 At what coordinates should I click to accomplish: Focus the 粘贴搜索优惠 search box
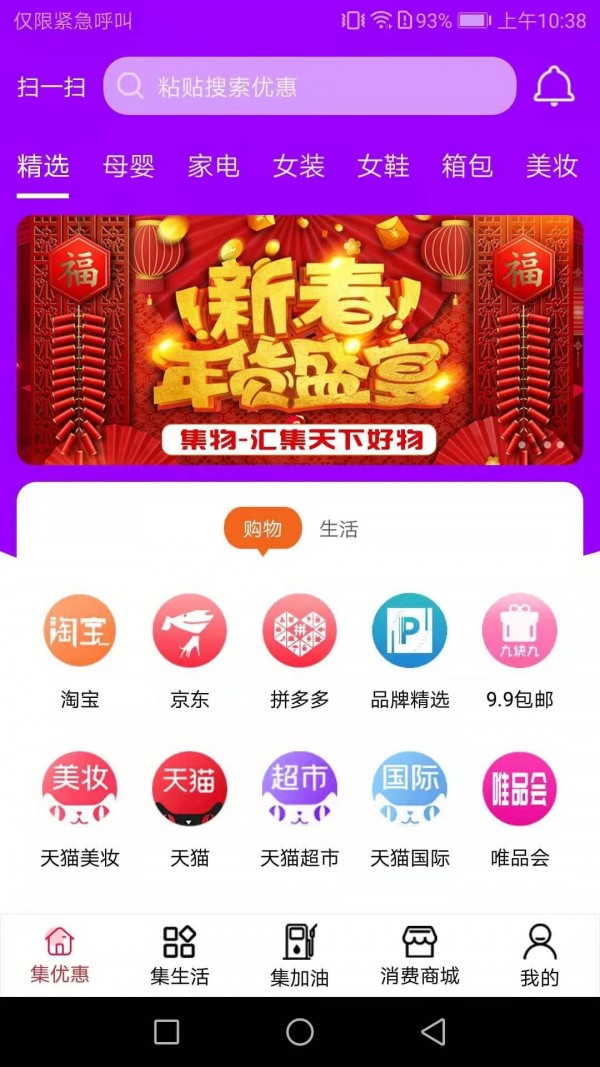[x=310, y=87]
